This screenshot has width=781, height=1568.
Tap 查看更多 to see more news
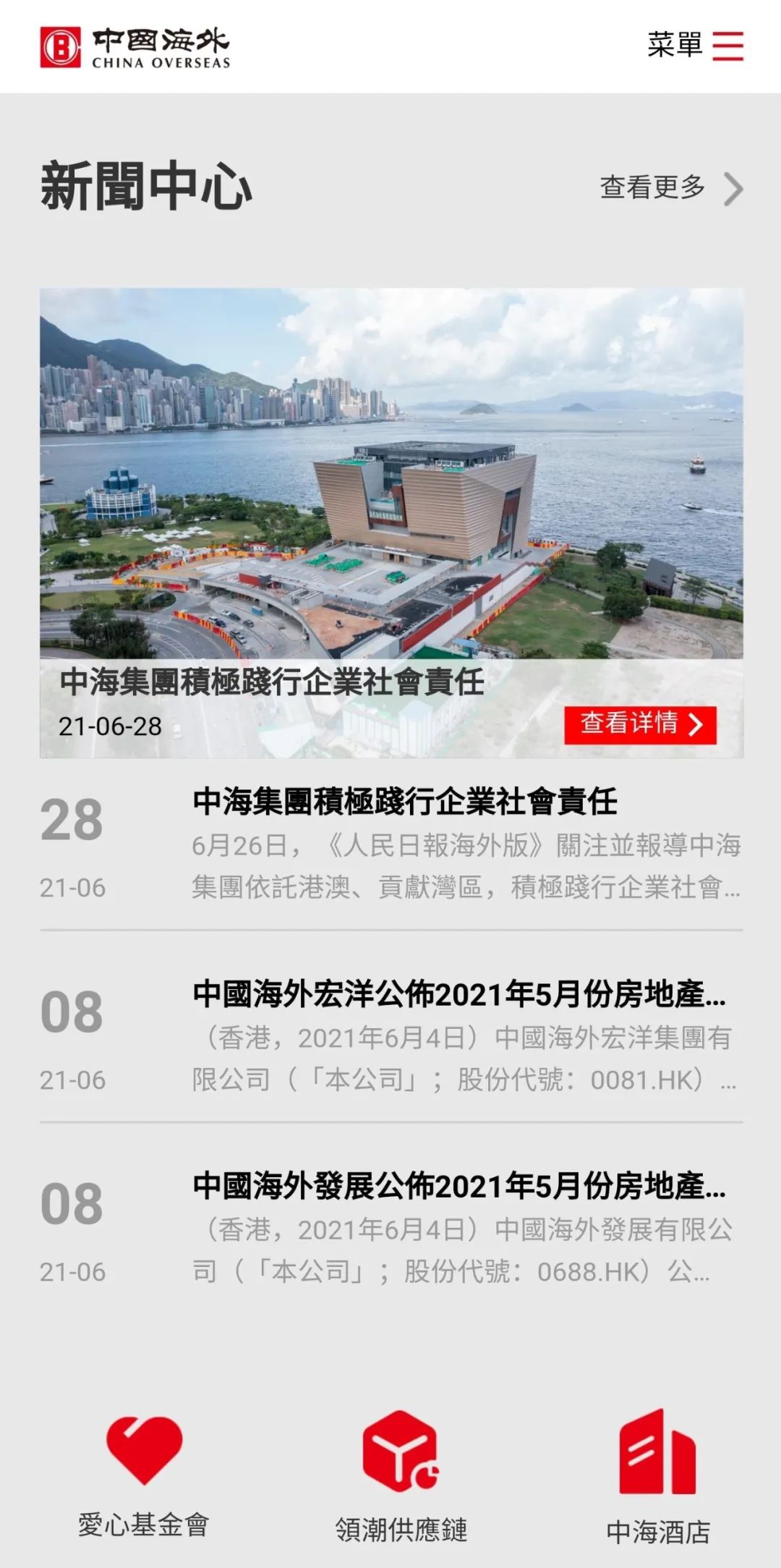point(670,188)
